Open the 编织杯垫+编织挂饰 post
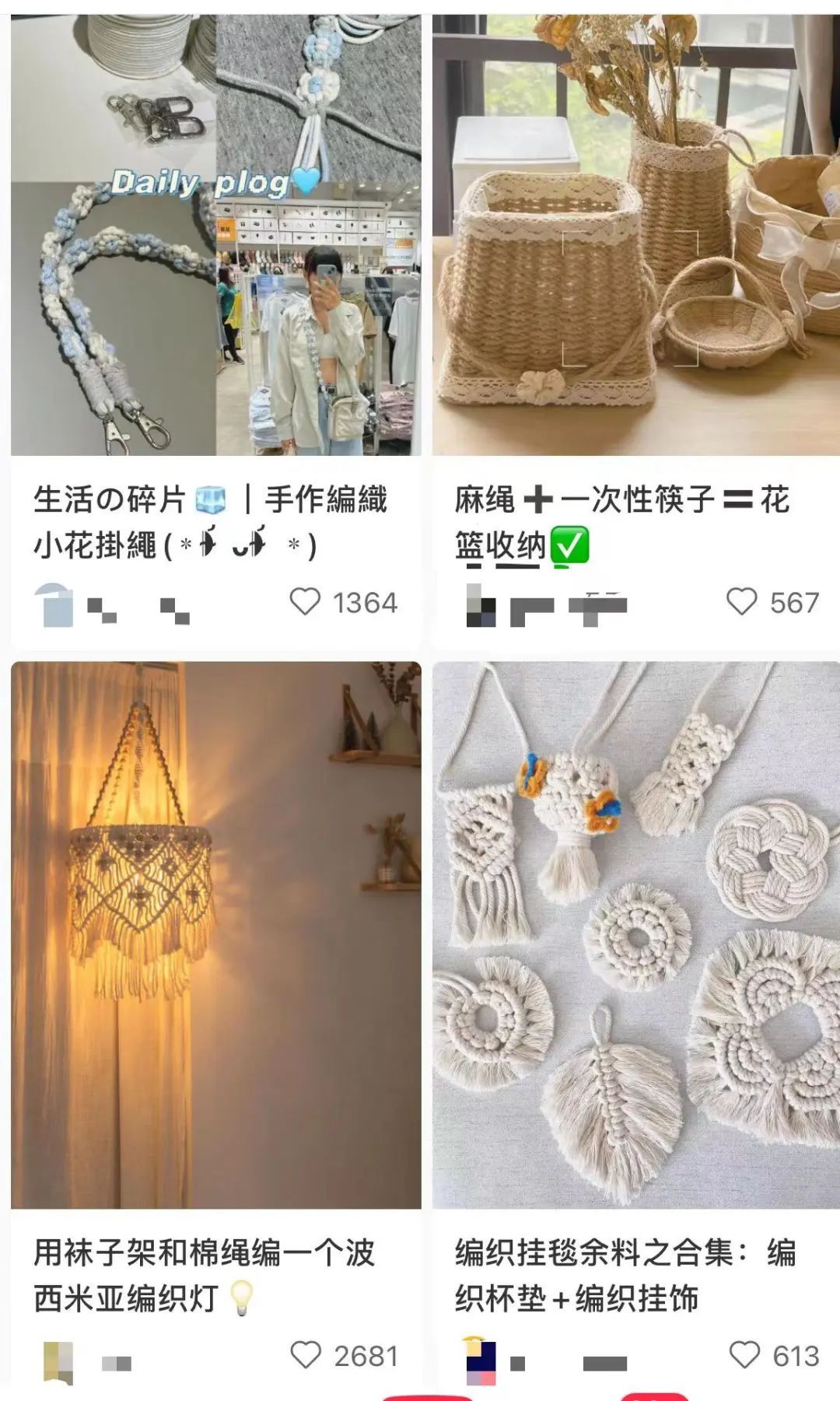The image size is (840, 1401). tap(635, 933)
